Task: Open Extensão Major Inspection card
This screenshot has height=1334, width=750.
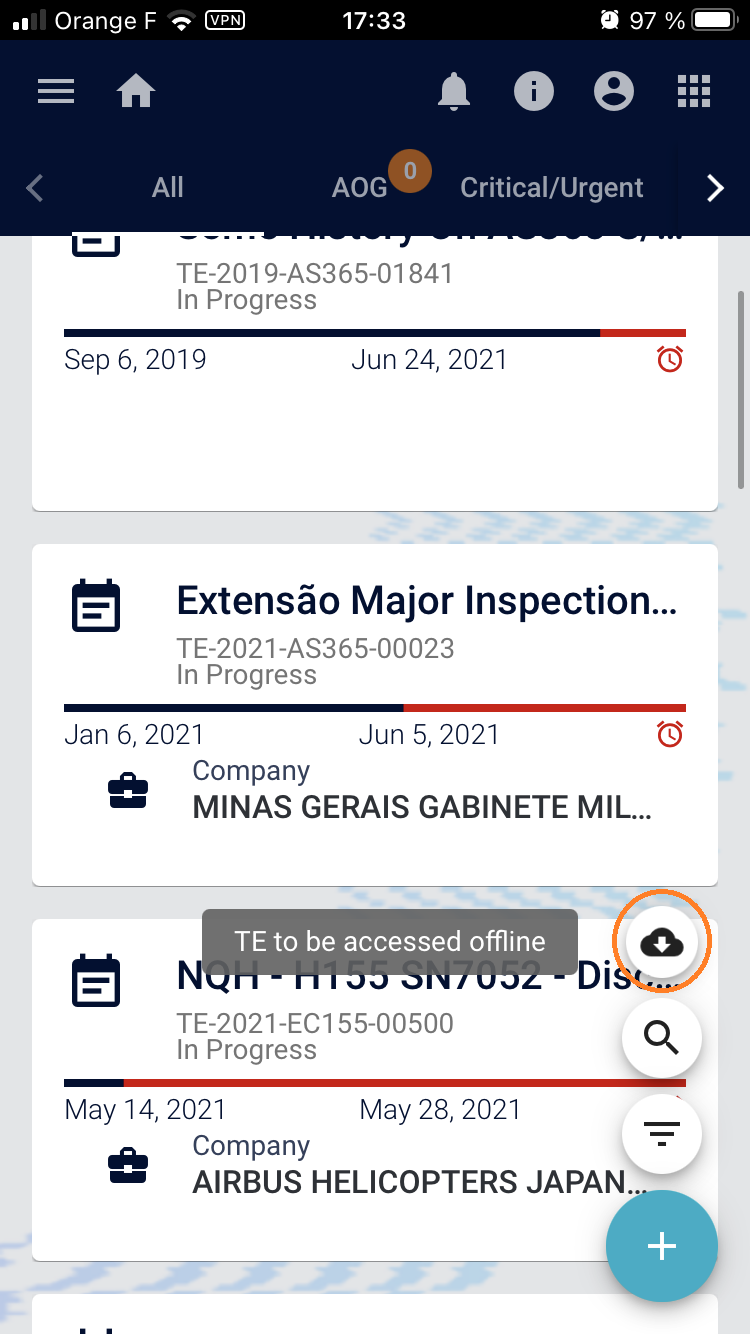Action: coord(375,715)
